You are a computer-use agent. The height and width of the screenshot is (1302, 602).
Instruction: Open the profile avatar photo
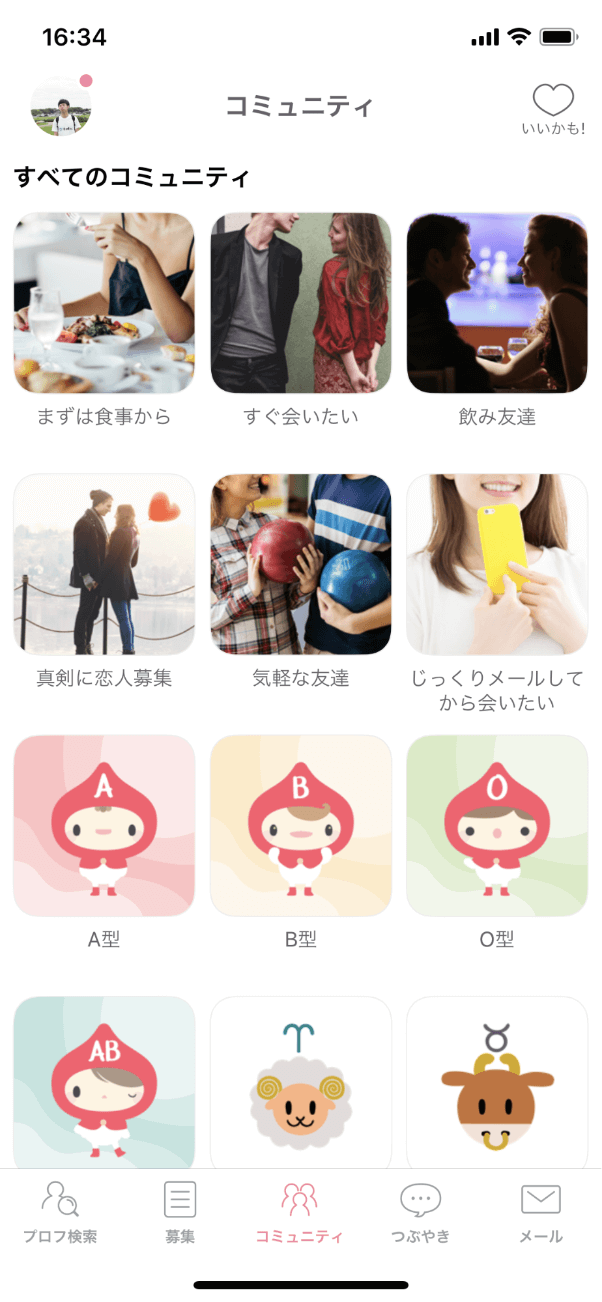61,106
